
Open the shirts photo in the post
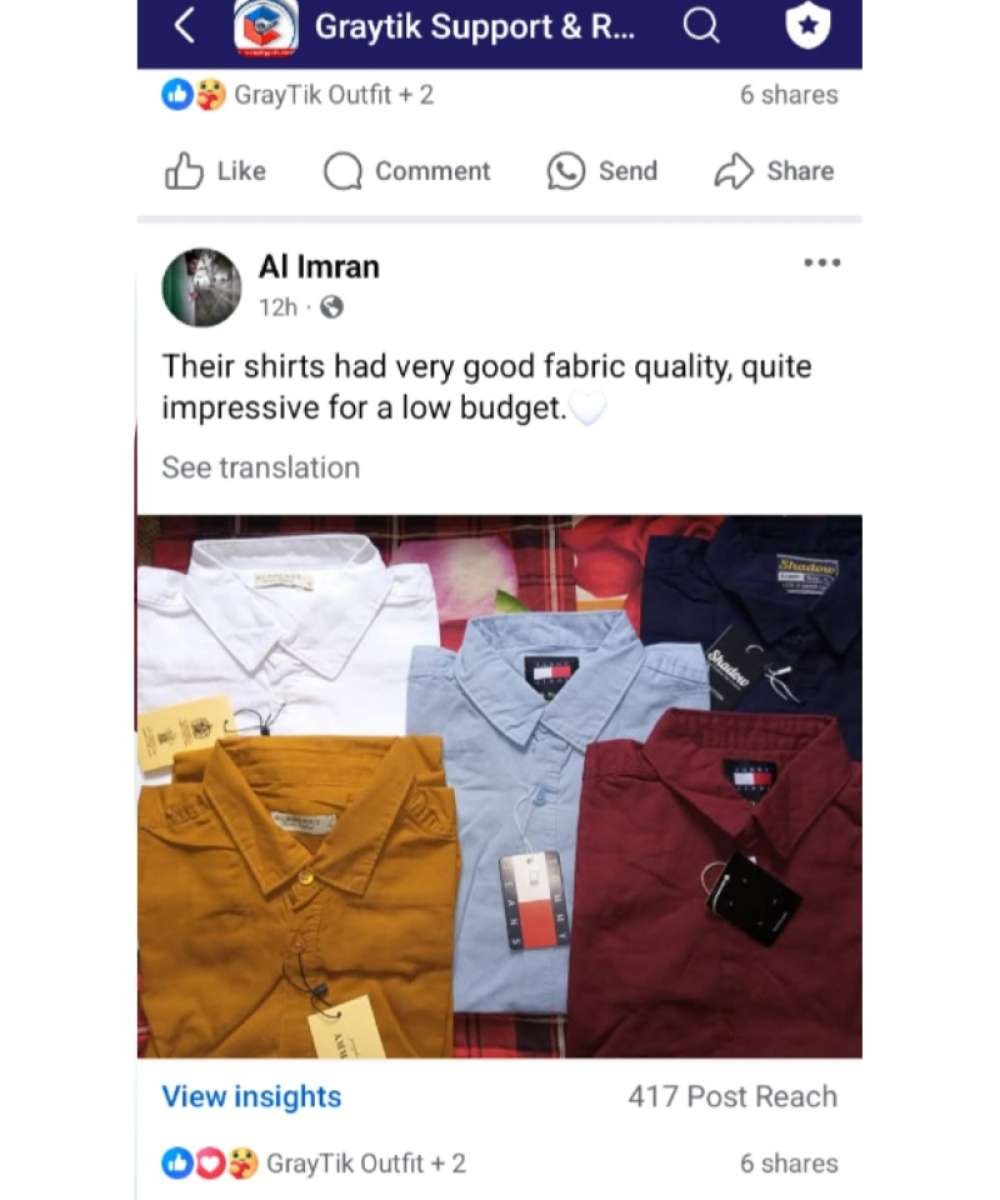[500, 786]
